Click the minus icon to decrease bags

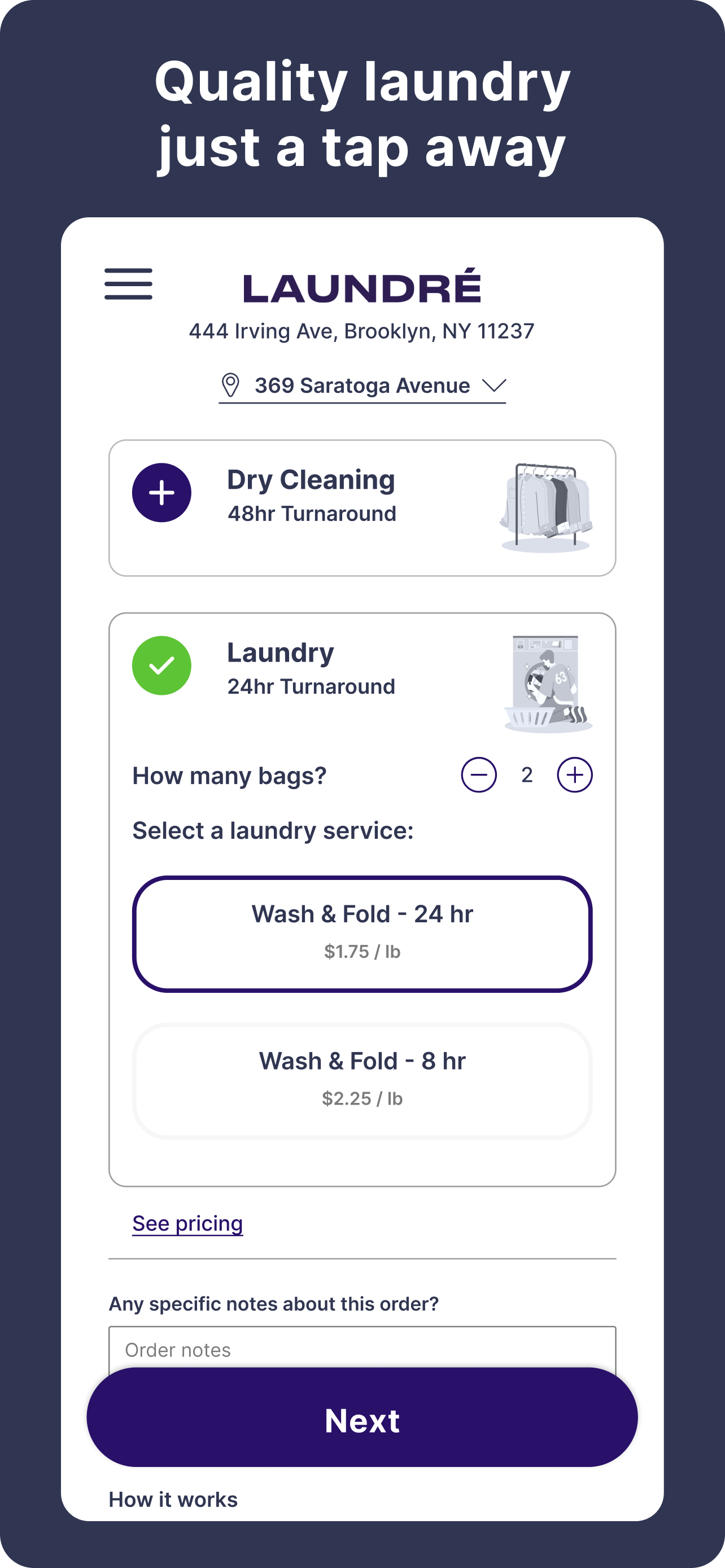(478, 774)
